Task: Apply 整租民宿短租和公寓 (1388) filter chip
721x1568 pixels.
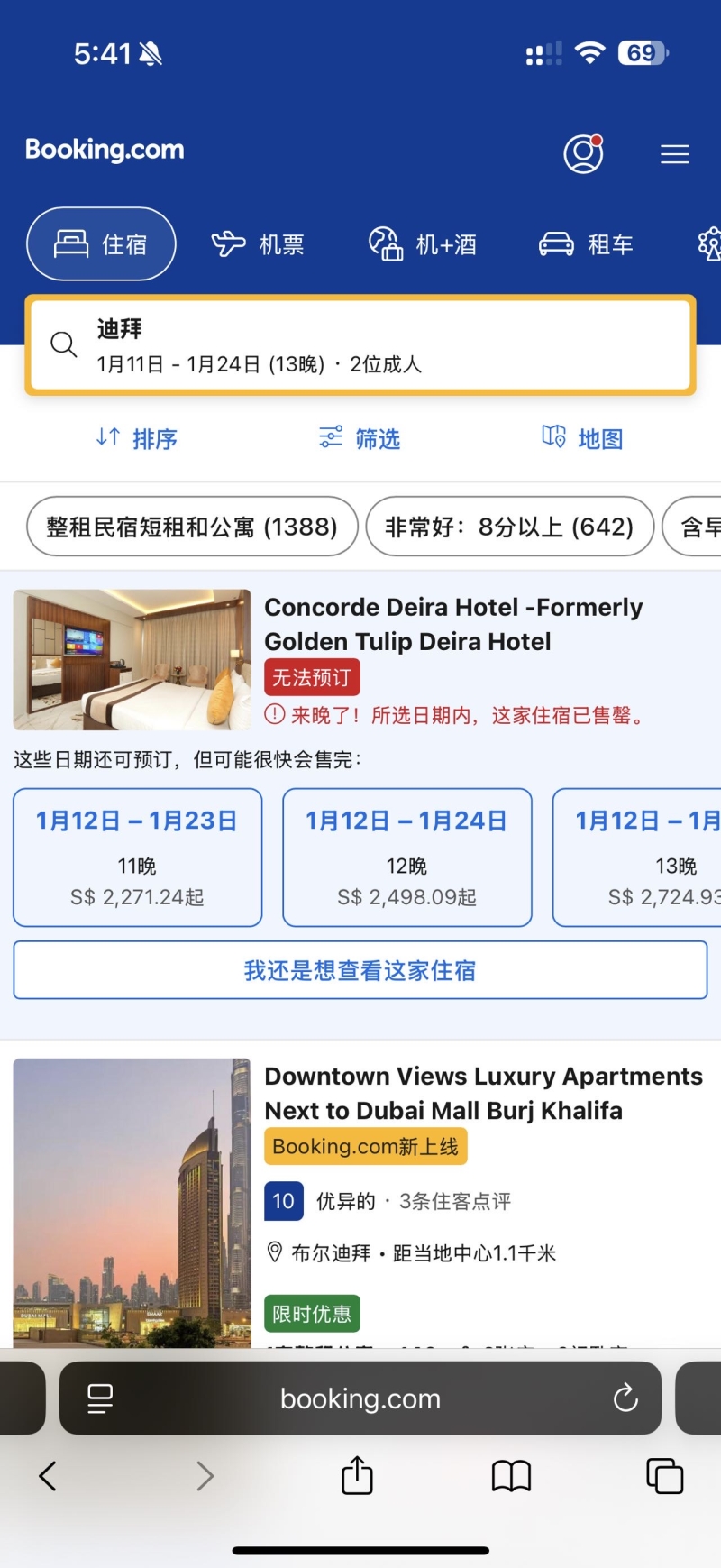Action: 192,527
